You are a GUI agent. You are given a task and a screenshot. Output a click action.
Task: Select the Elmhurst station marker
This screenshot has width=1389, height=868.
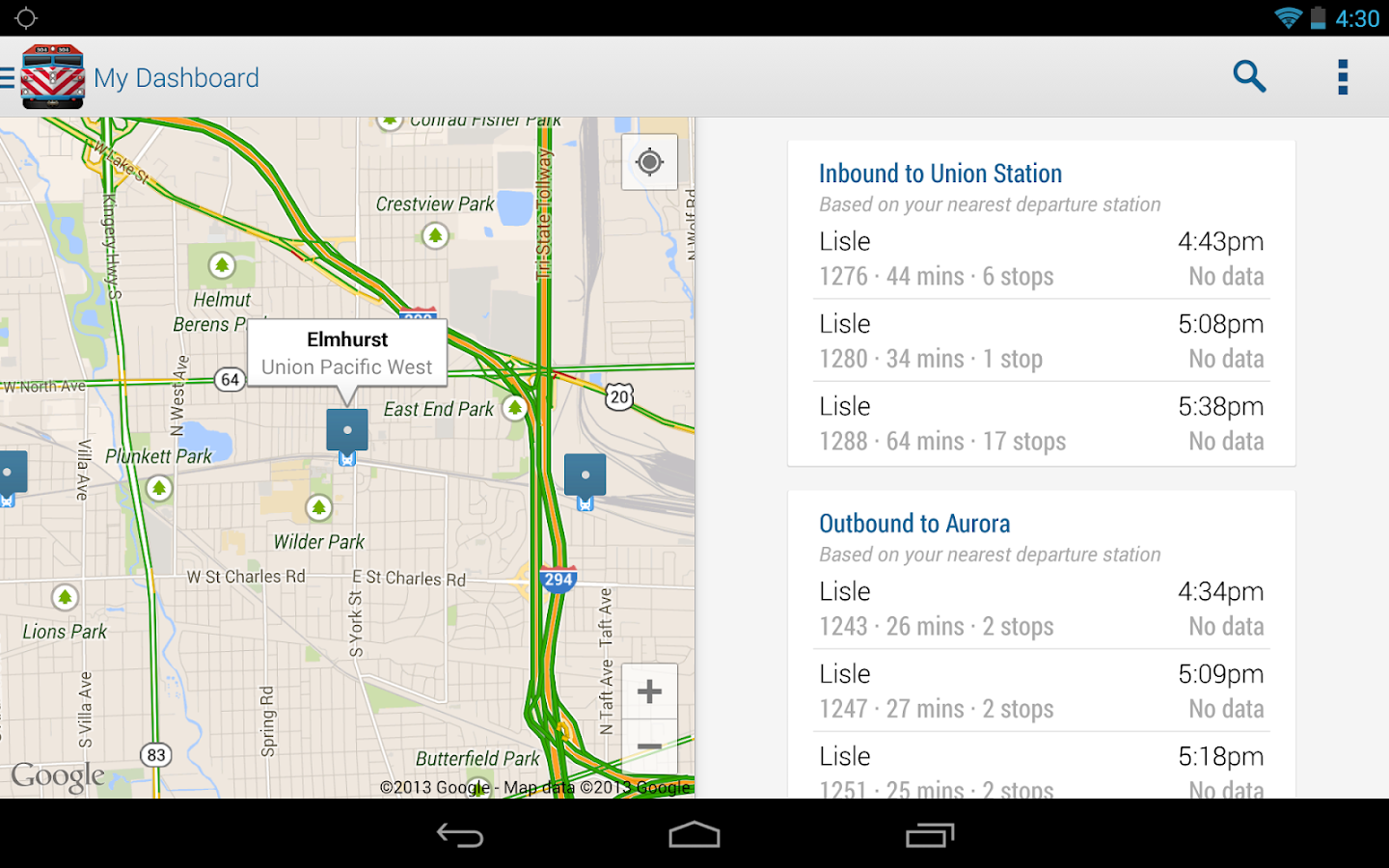(347, 431)
